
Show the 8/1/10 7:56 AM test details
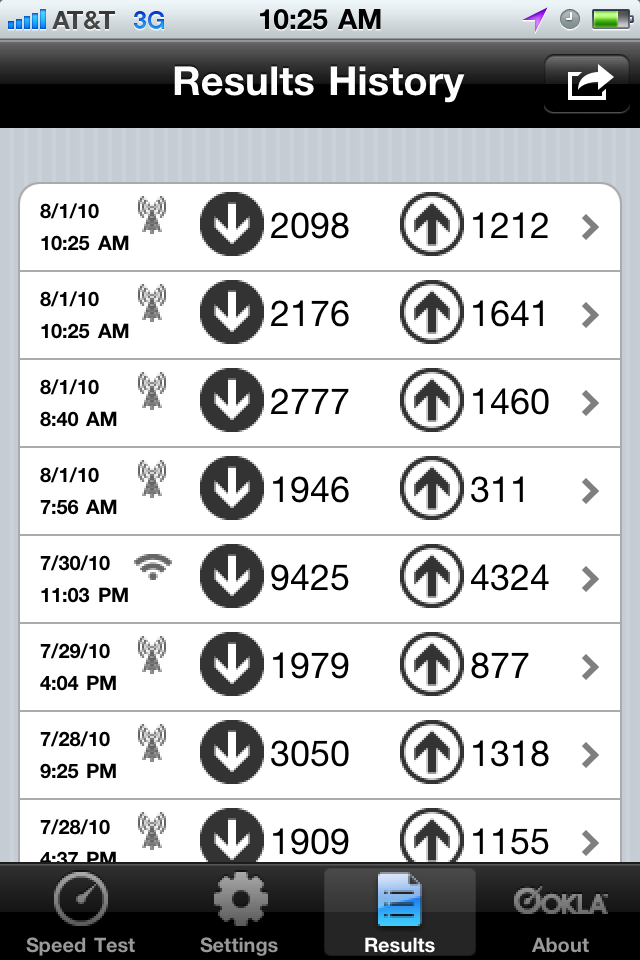click(x=320, y=491)
